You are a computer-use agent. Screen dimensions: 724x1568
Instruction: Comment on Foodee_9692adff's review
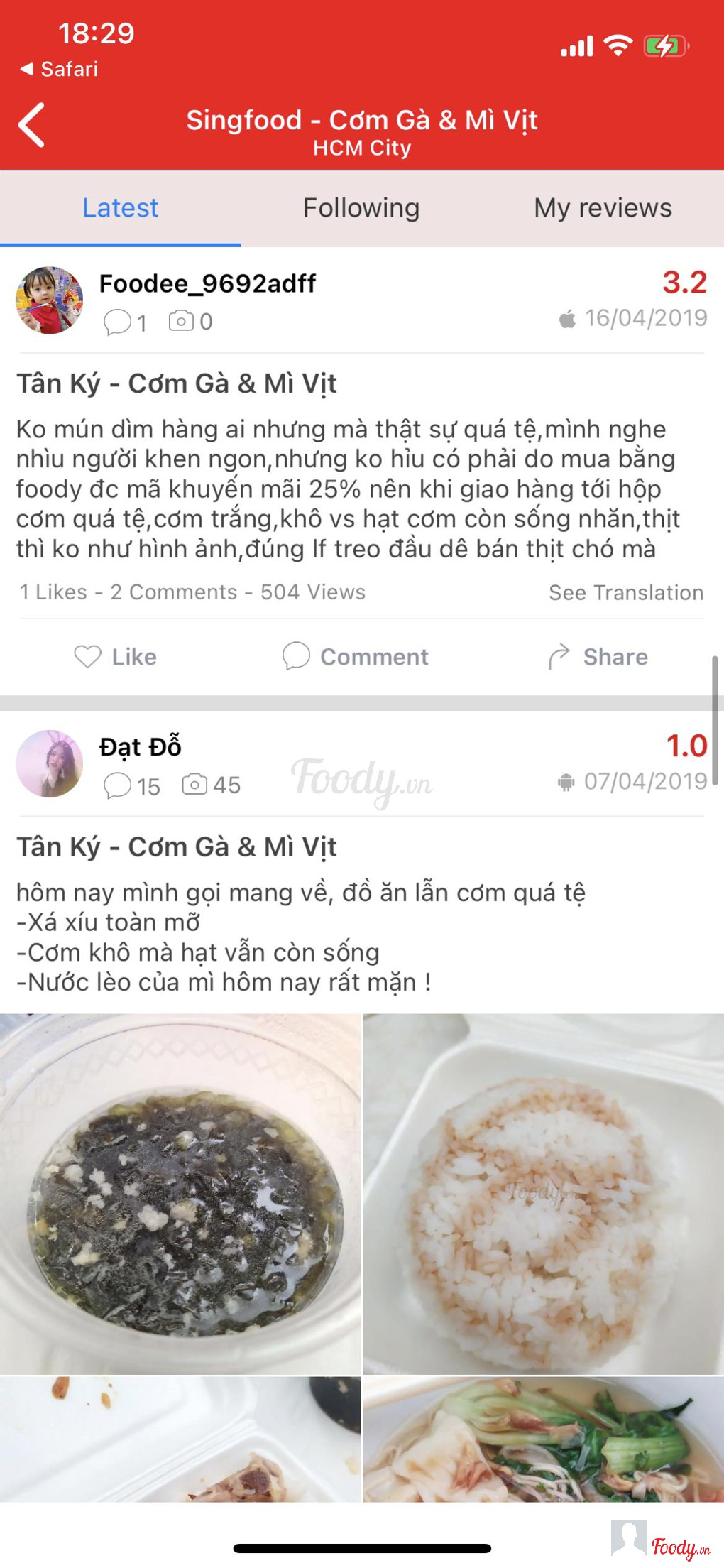click(356, 657)
